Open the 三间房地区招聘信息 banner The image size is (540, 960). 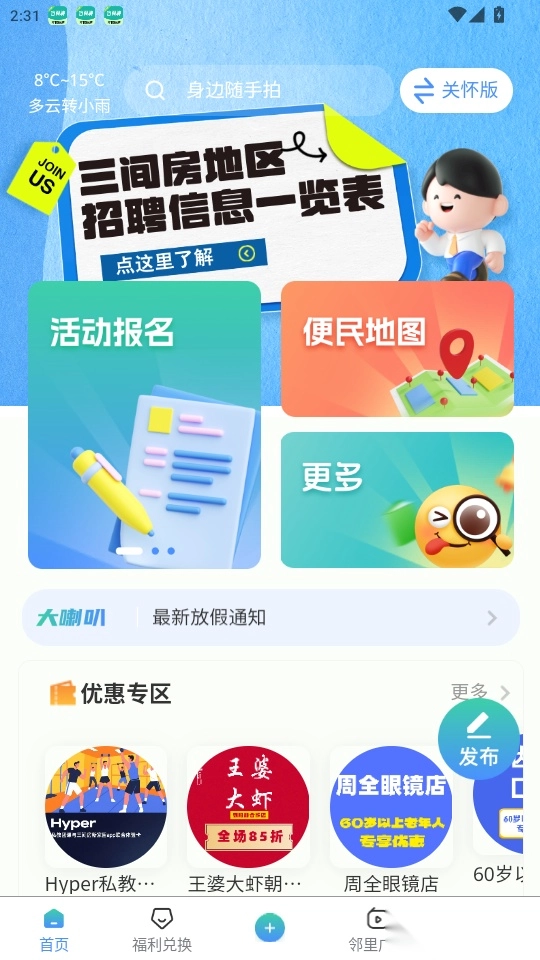239,197
